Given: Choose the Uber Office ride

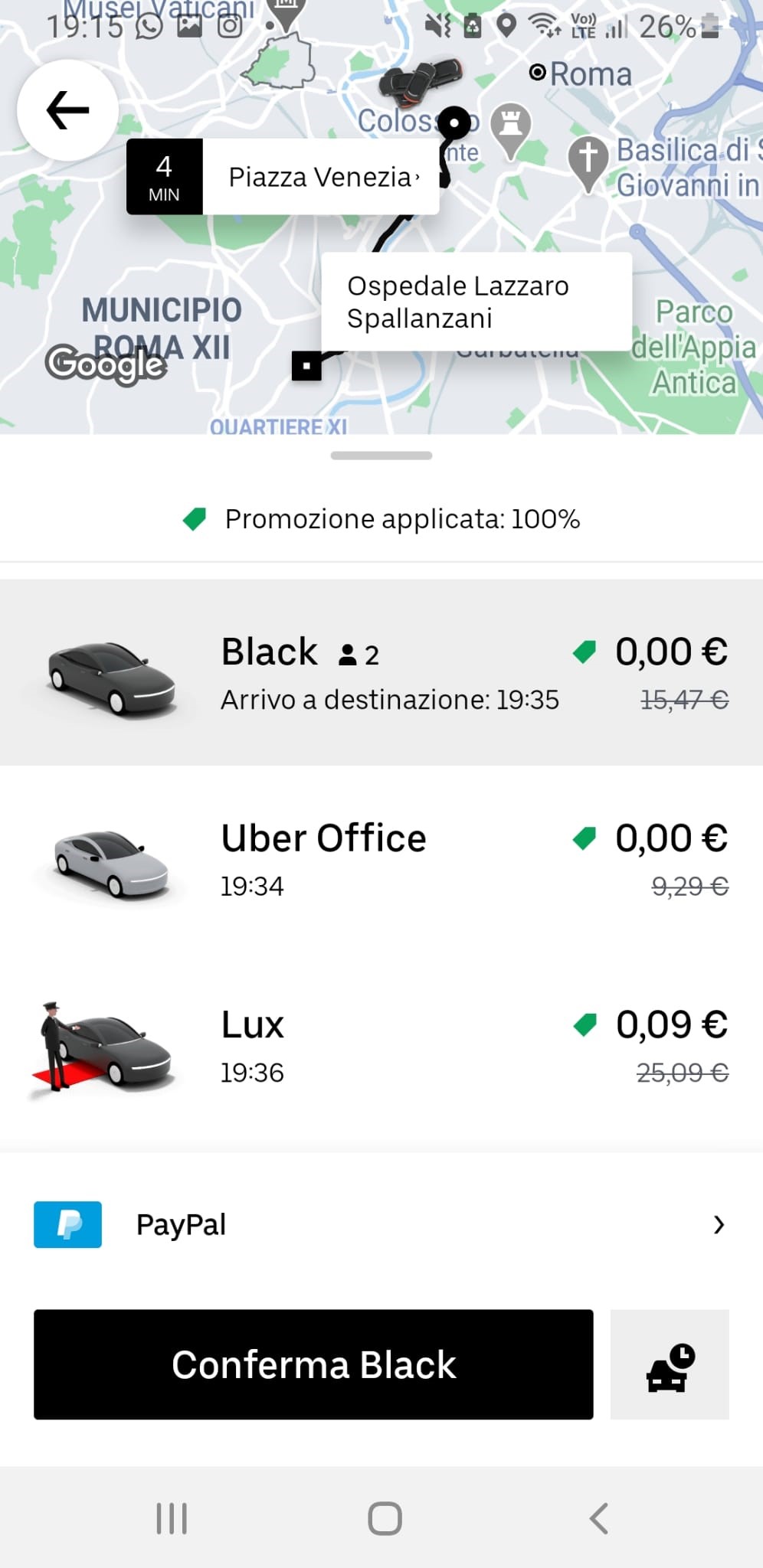Looking at the screenshot, I should tap(381, 859).
